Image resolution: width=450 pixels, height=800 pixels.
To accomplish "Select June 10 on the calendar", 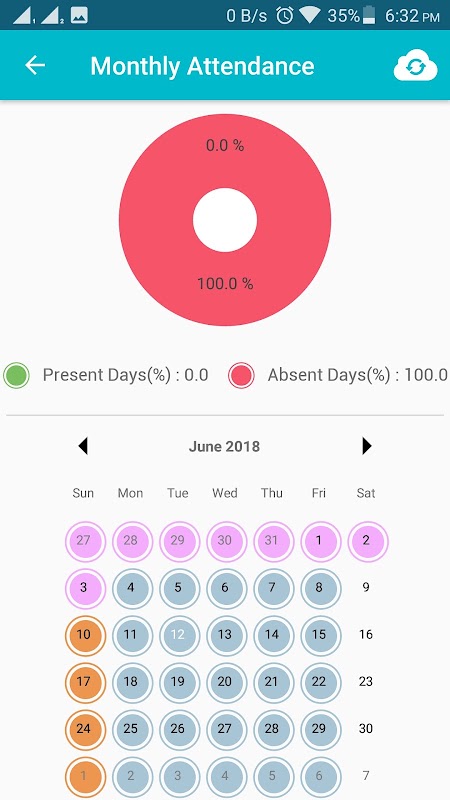I will pos(84,635).
